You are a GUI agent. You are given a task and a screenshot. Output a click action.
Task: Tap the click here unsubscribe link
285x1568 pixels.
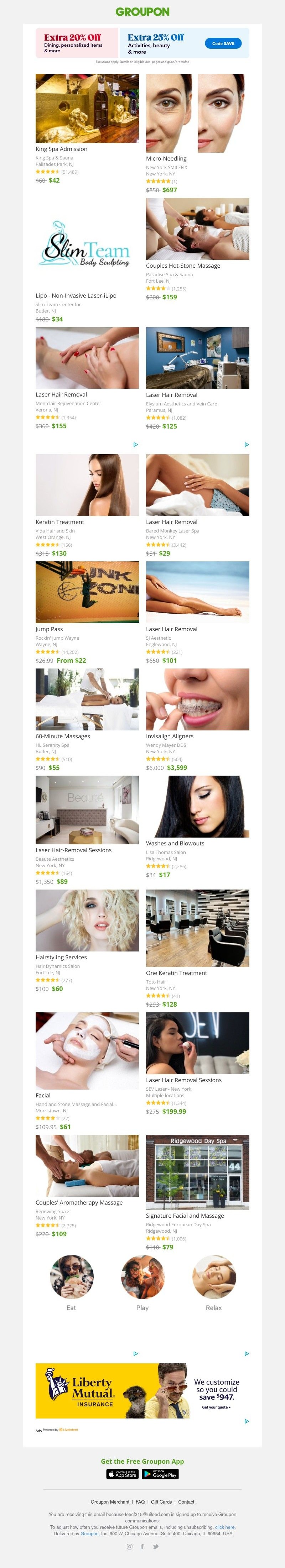coord(225,1527)
